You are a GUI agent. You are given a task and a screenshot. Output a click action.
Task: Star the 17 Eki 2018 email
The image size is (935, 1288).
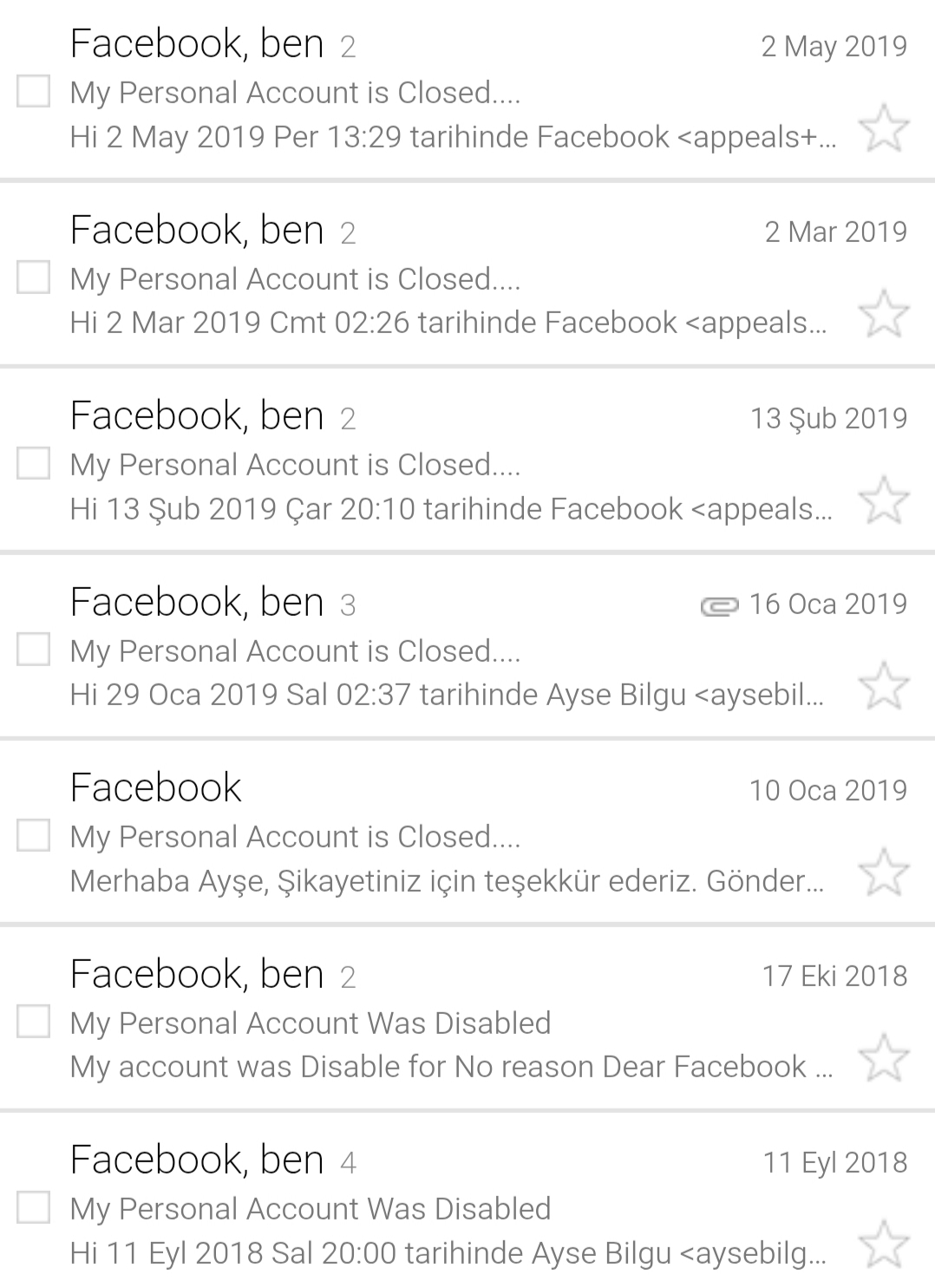pos(883,1057)
